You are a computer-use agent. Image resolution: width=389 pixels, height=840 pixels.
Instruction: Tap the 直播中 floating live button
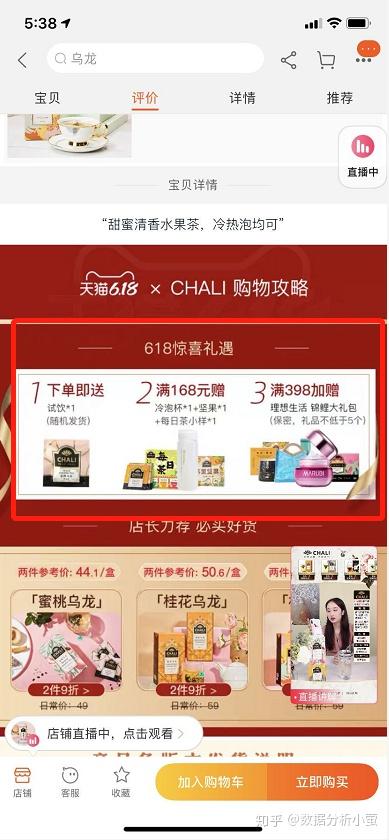point(363,156)
